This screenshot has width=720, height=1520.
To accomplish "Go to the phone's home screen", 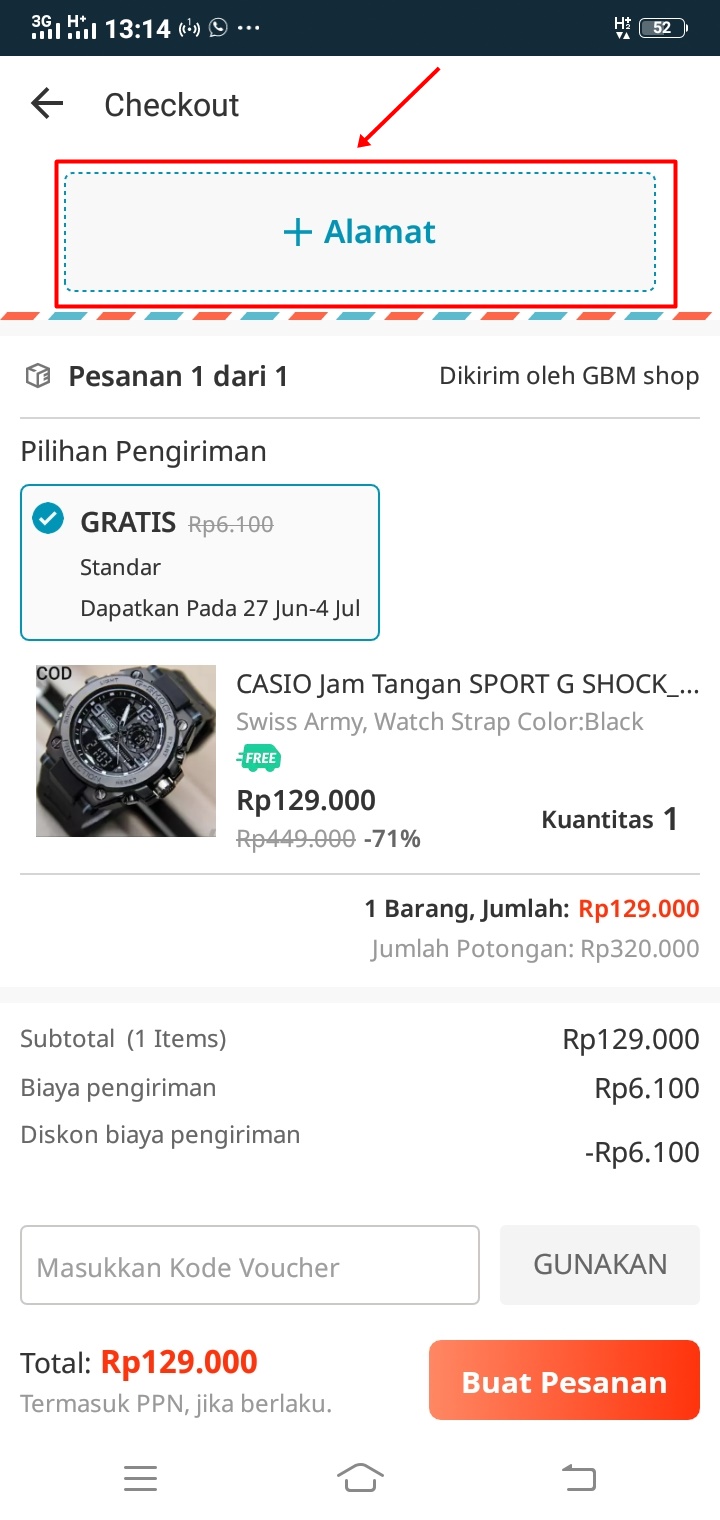I will (360, 1477).
